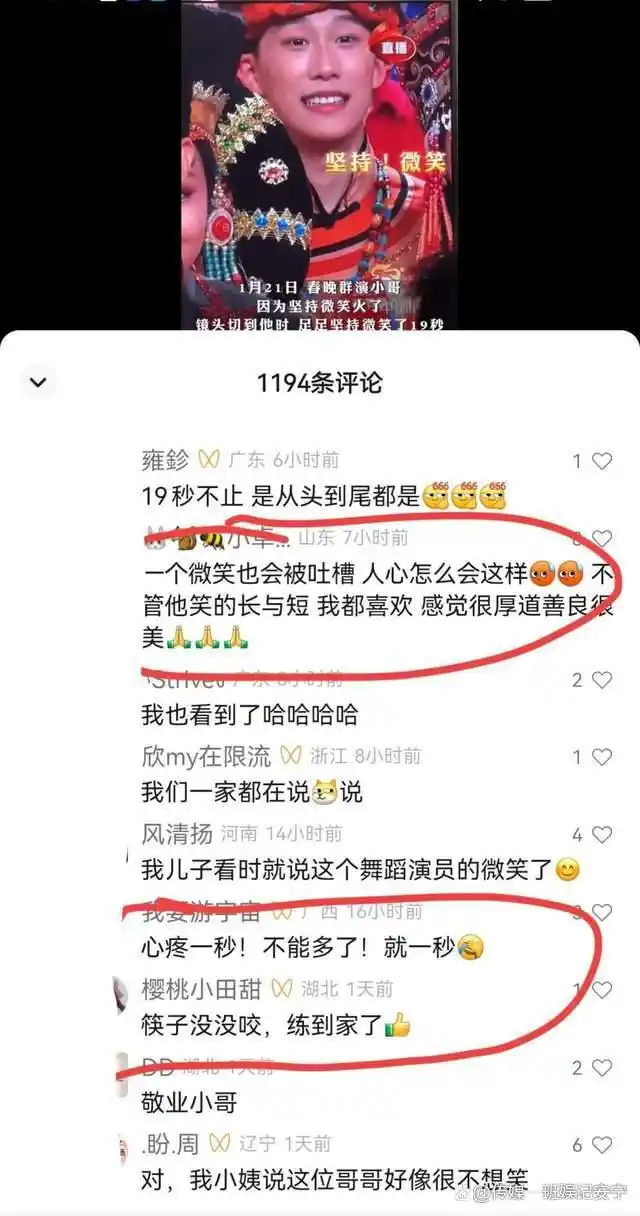
Task: Like .盼.周's comment
Action: tap(602, 1145)
